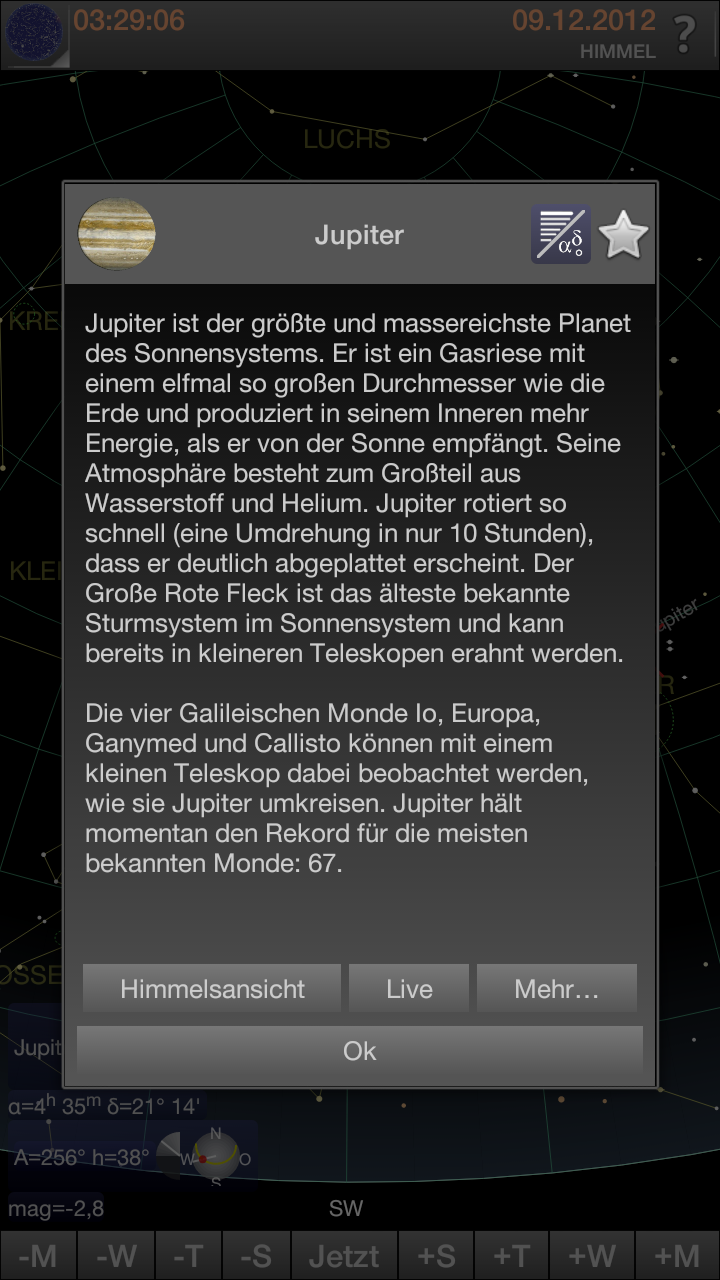Screen dimensions: 720x1280
Task: Reset the time to Jetzt
Action: [x=344, y=1256]
